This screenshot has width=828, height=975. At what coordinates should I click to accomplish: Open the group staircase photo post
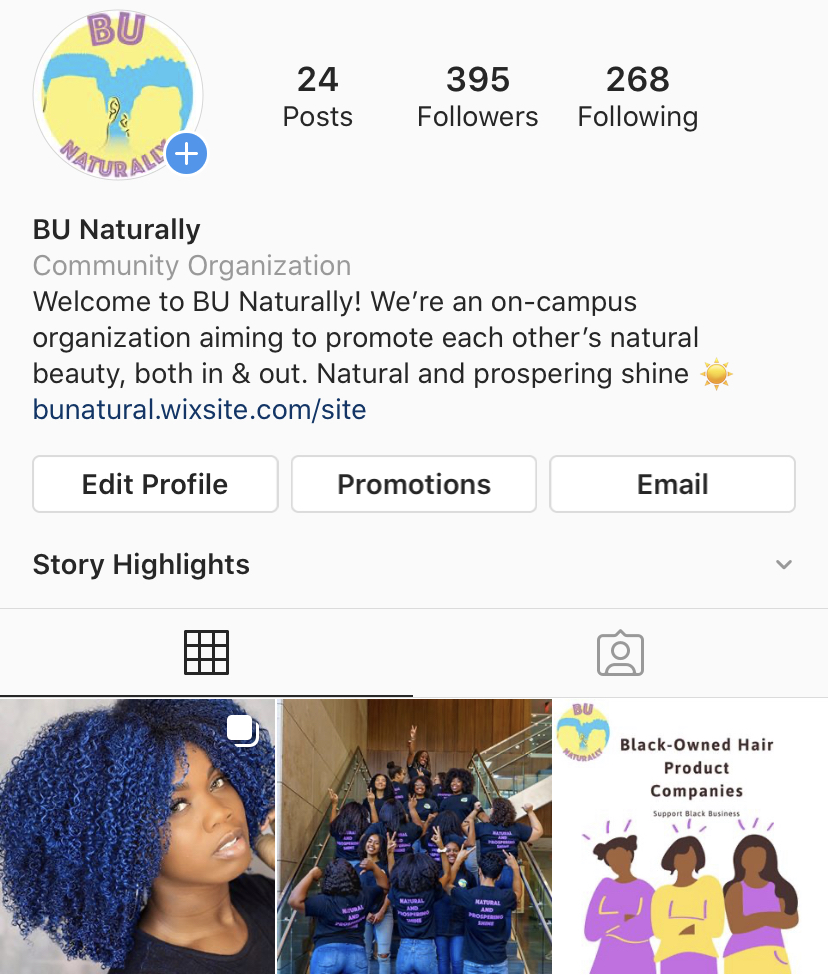coord(414,836)
